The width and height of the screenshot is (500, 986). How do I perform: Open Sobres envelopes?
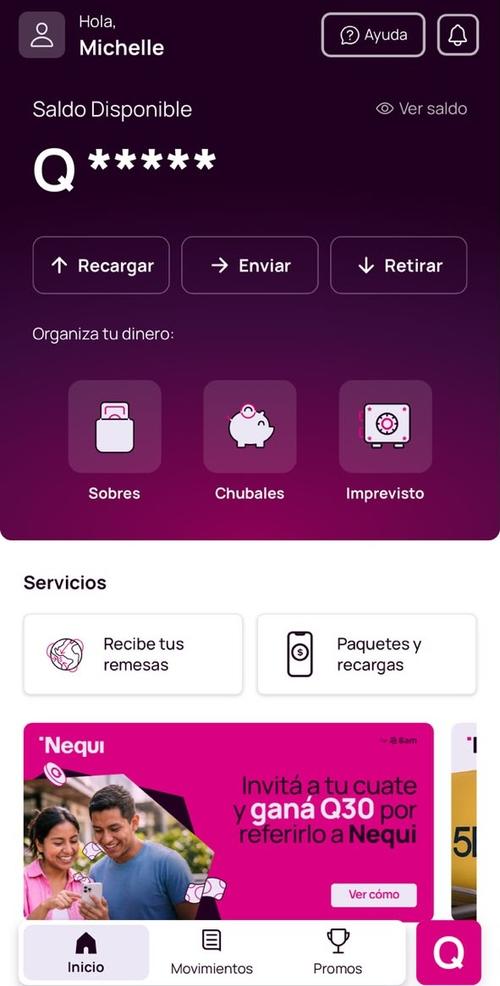click(x=114, y=440)
